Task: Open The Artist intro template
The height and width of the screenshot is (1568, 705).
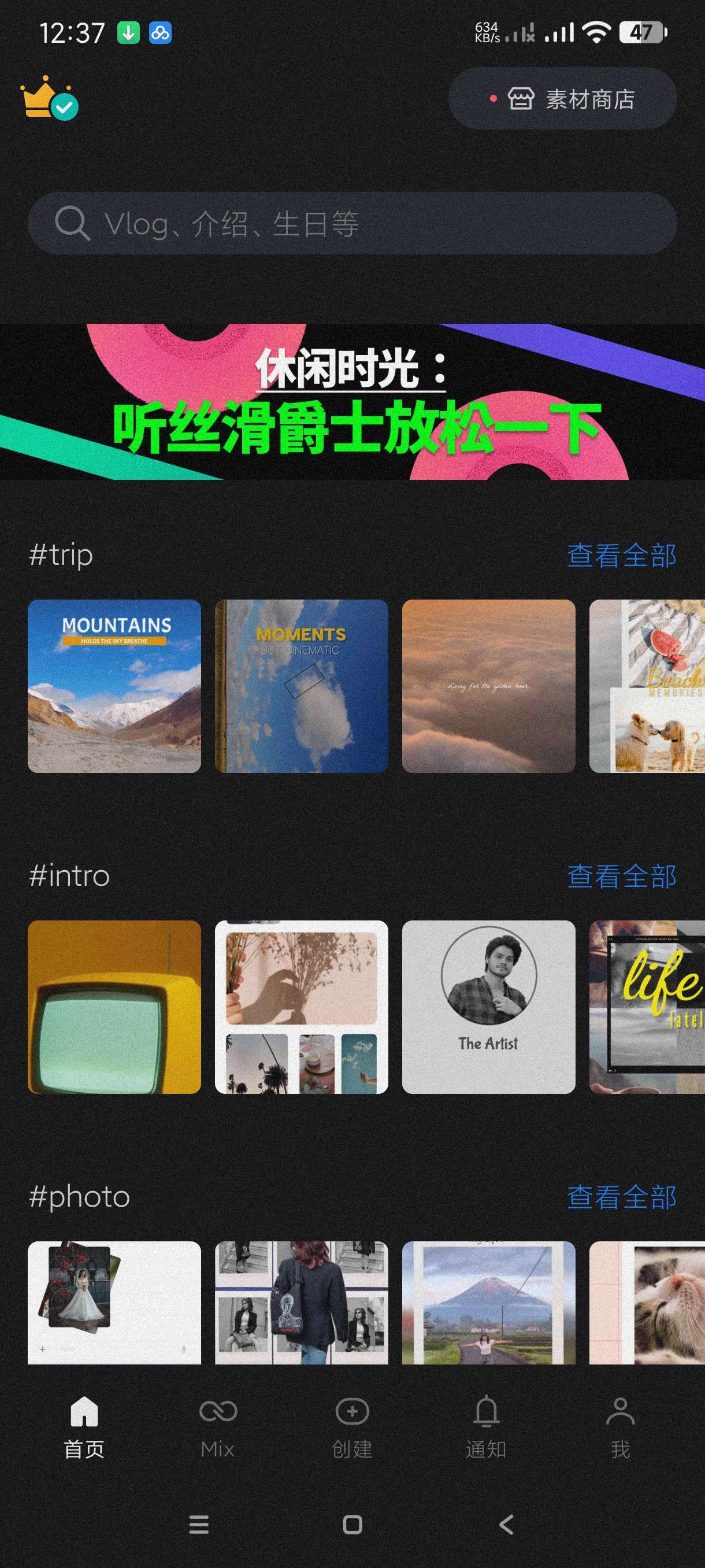Action: [x=488, y=1007]
